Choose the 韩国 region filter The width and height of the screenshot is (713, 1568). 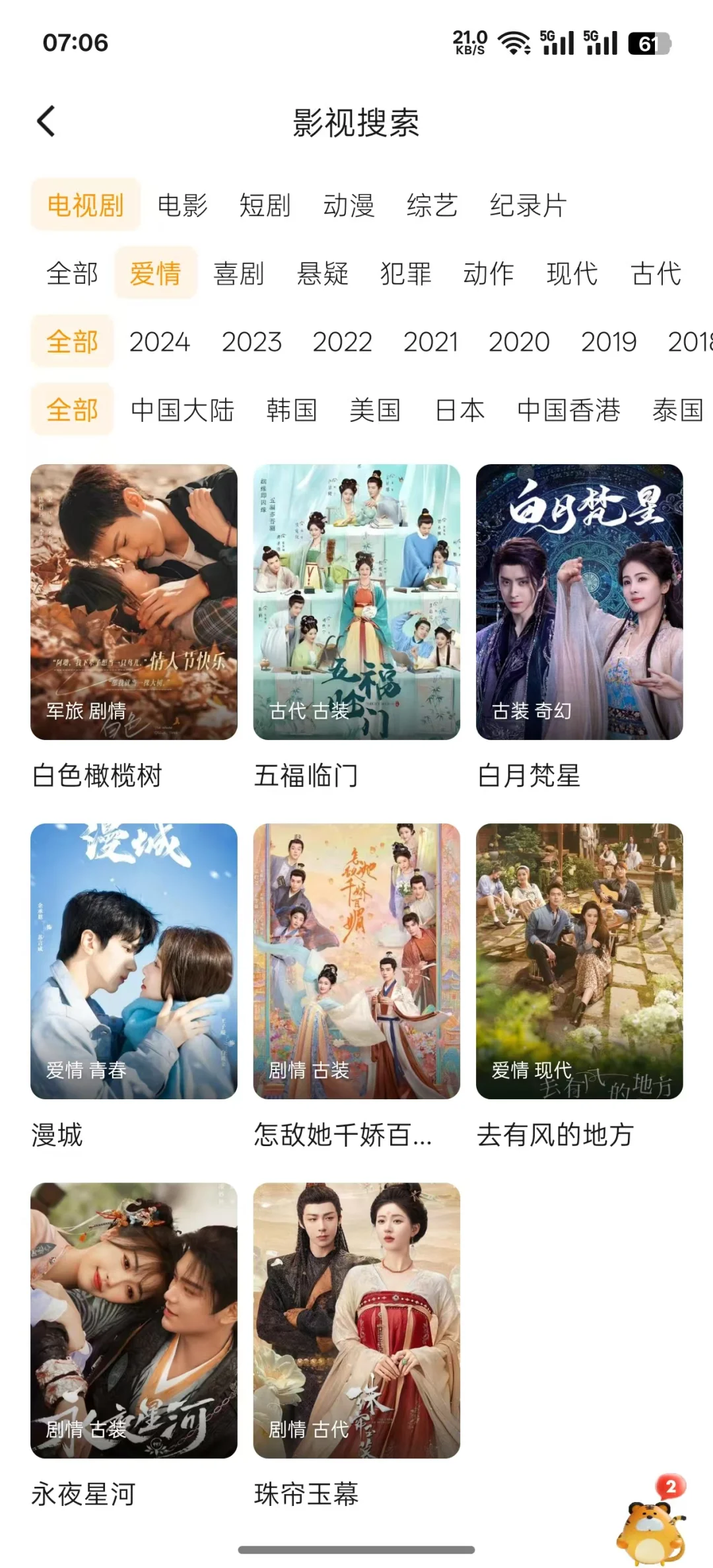(292, 410)
